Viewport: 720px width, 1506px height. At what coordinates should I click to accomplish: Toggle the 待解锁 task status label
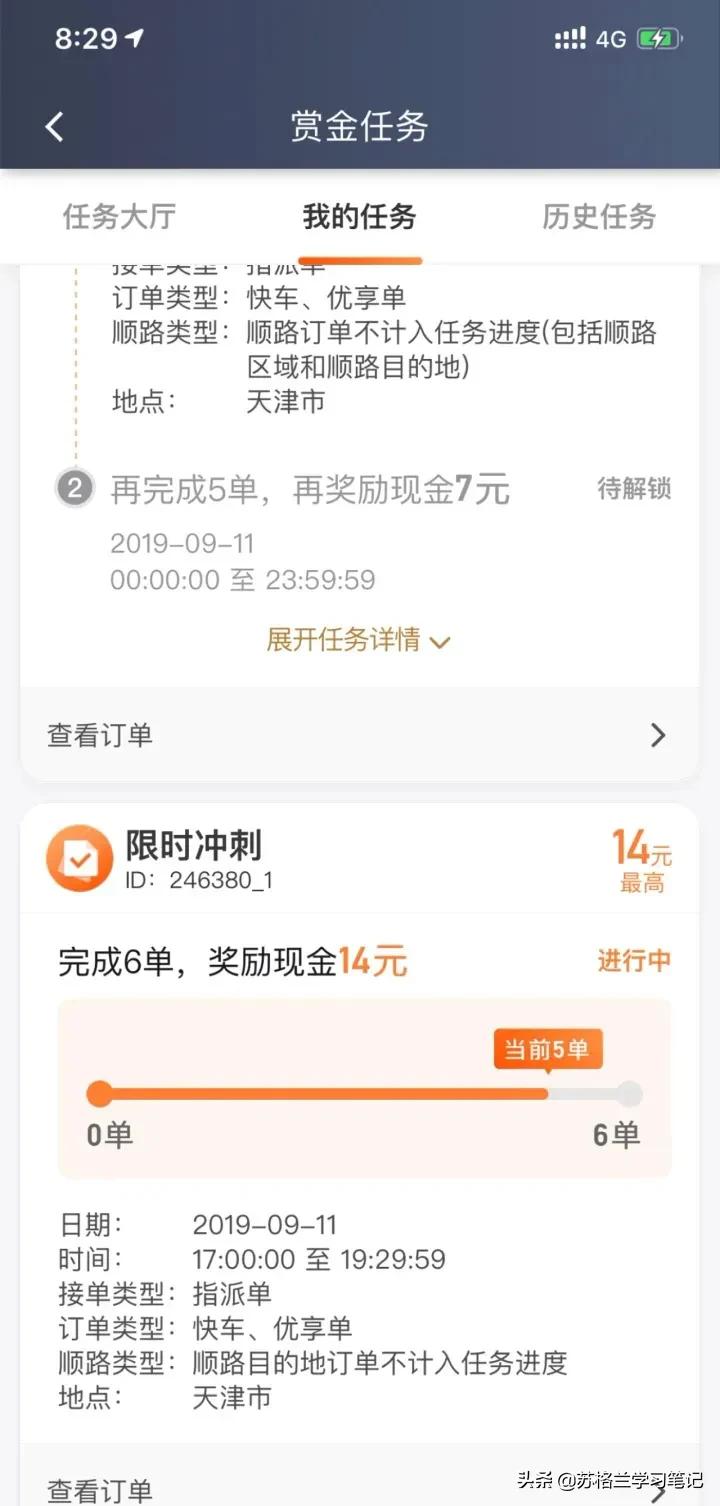(x=633, y=489)
